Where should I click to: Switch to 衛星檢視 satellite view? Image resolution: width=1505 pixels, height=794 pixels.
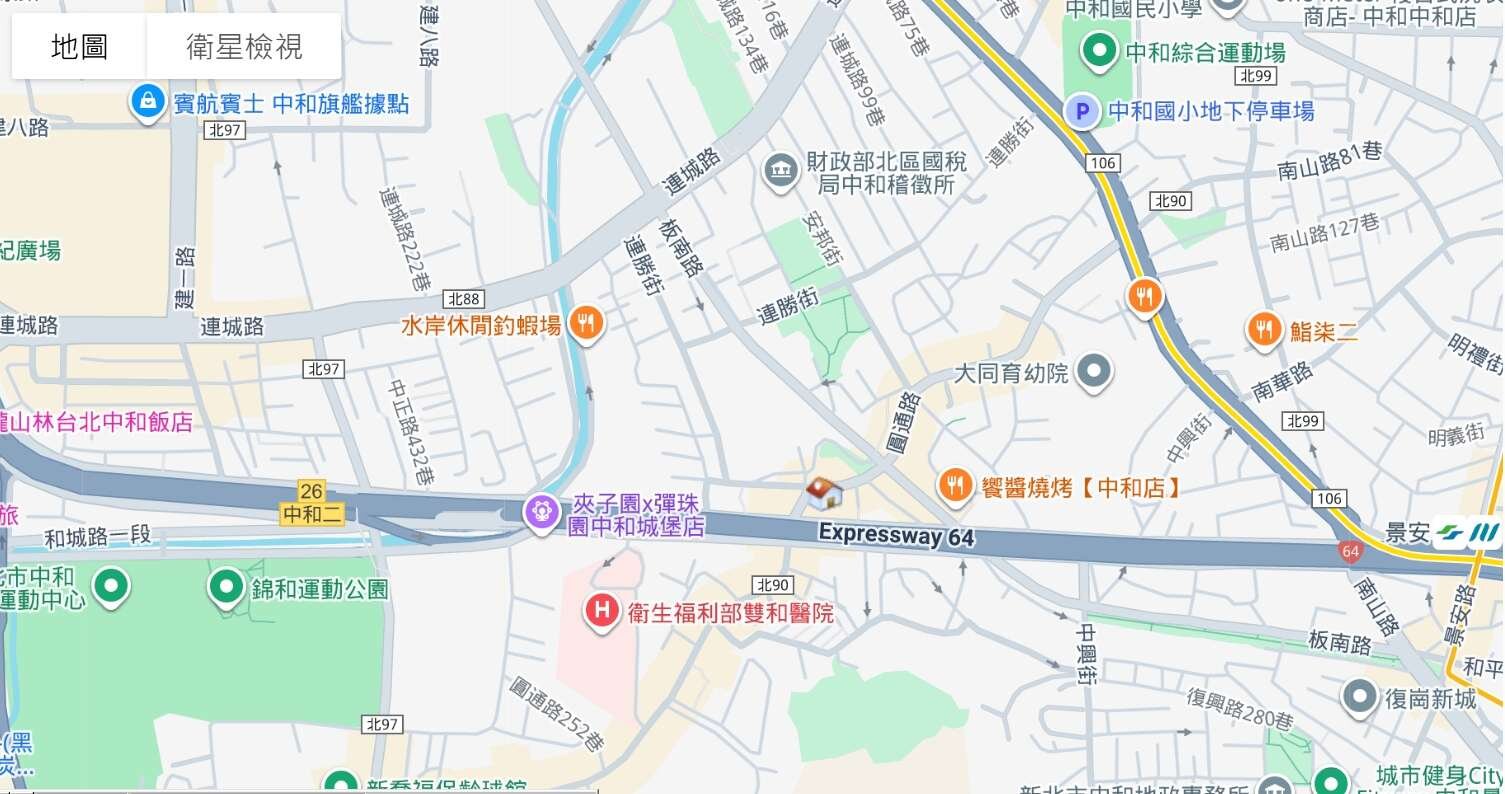(244, 46)
